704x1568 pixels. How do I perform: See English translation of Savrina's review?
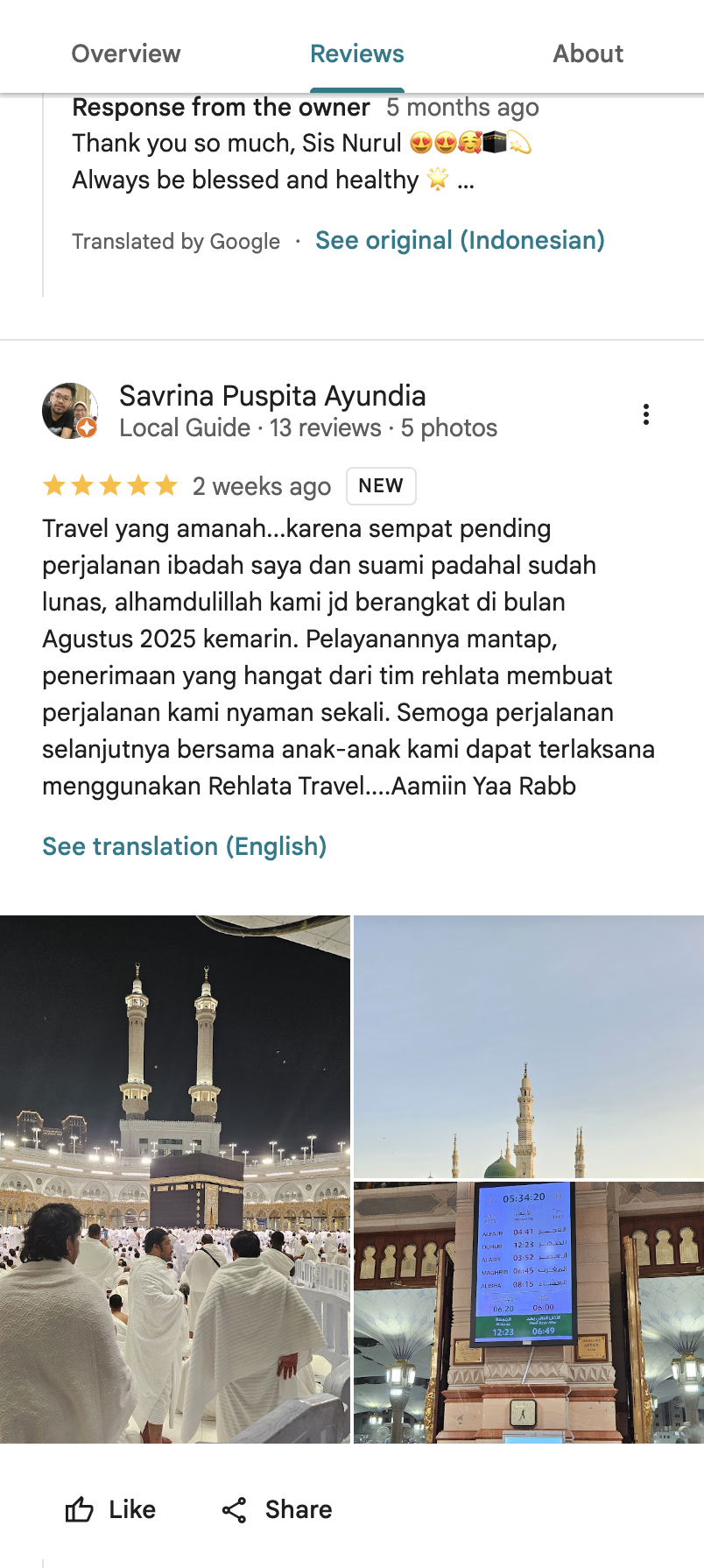(185, 846)
